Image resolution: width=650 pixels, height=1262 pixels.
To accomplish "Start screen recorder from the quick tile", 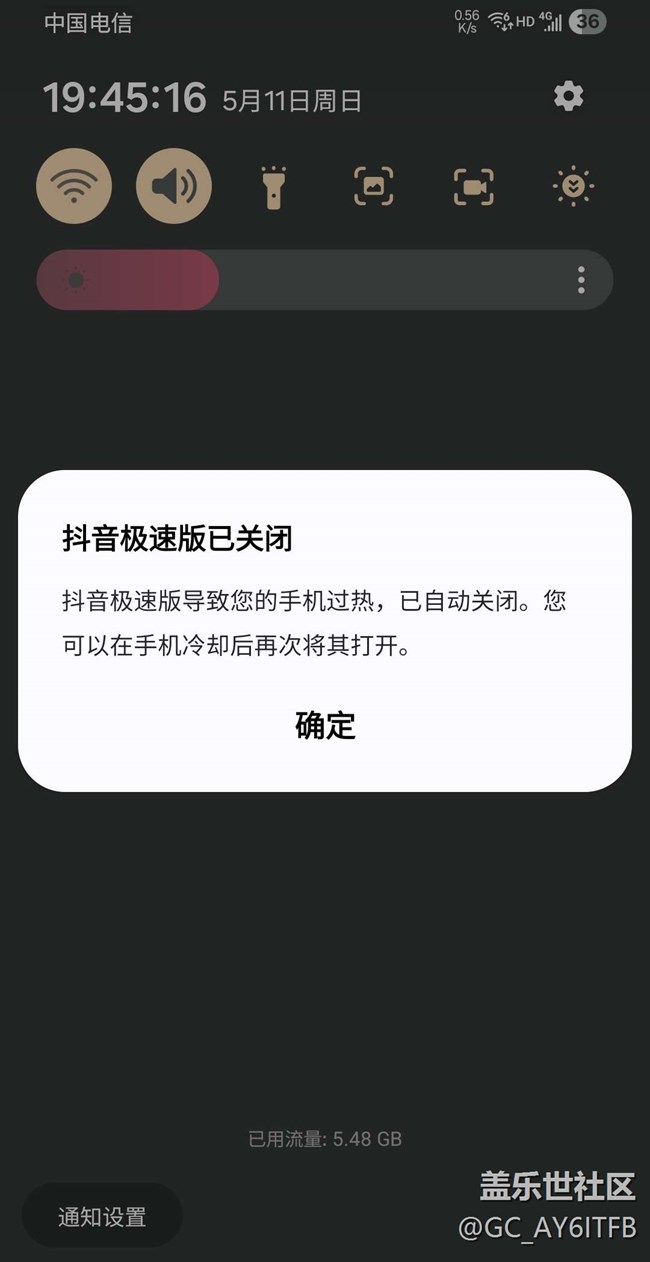I will [473, 187].
